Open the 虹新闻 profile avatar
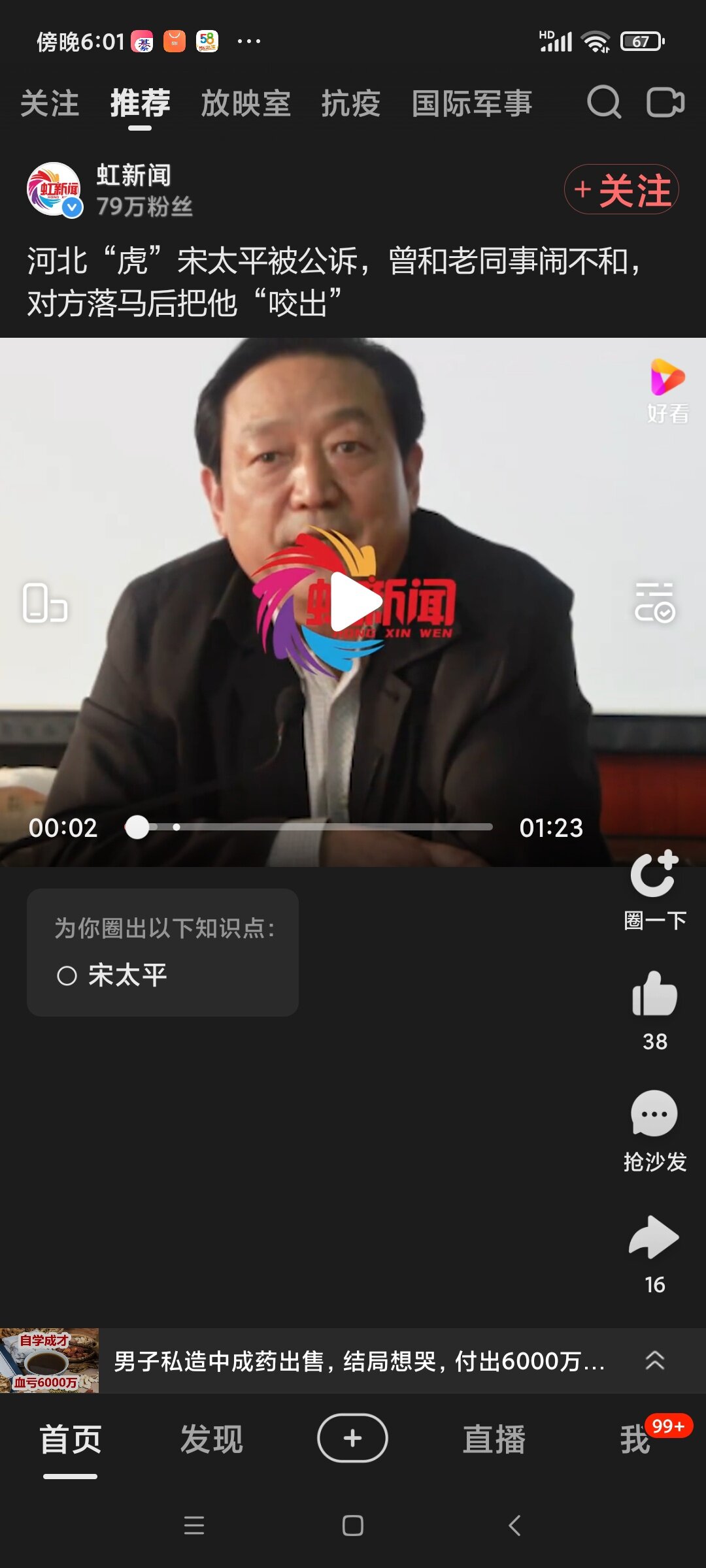This screenshot has width=706, height=1568. point(54,189)
